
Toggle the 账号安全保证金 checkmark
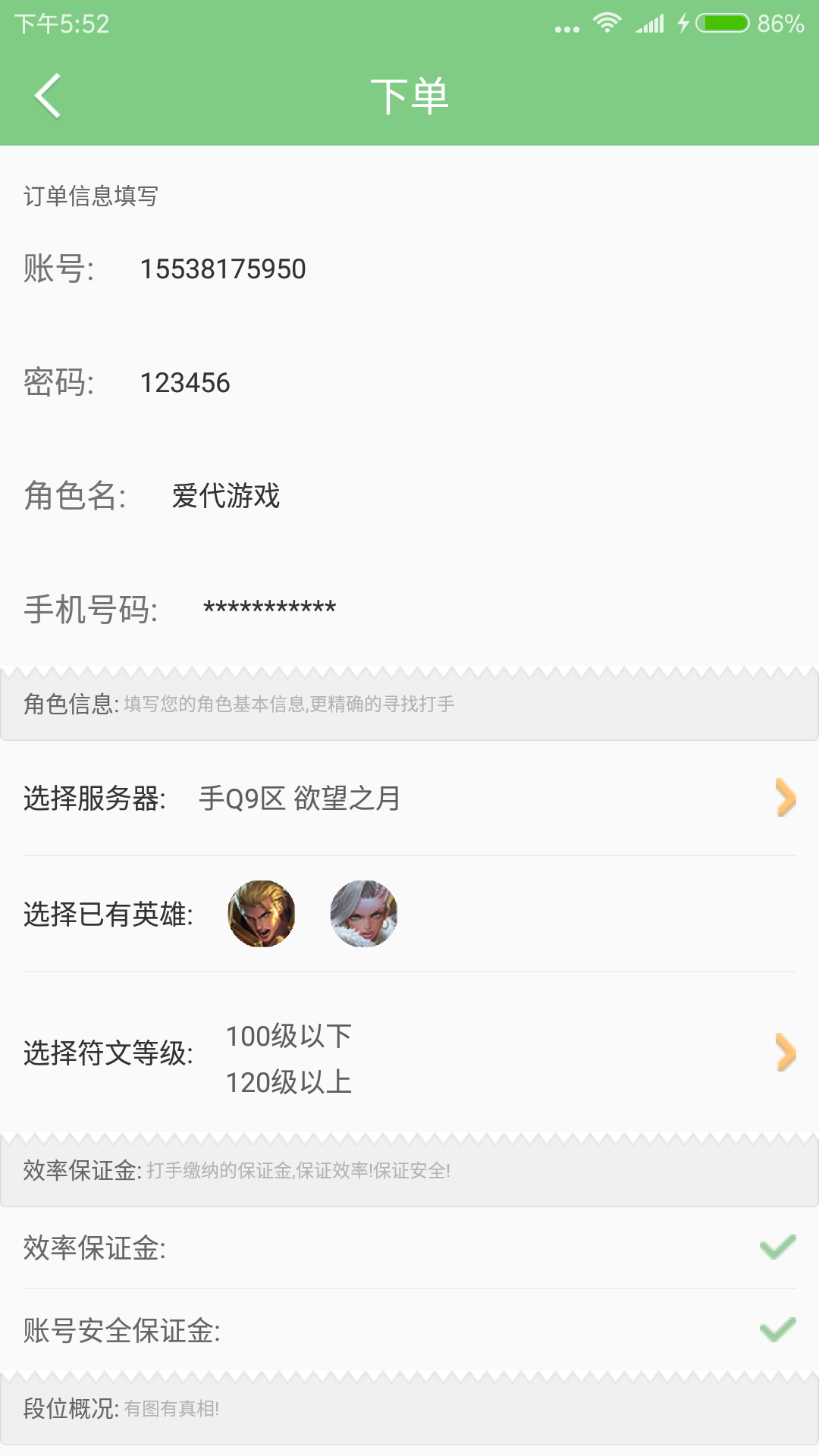tap(778, 1330)
